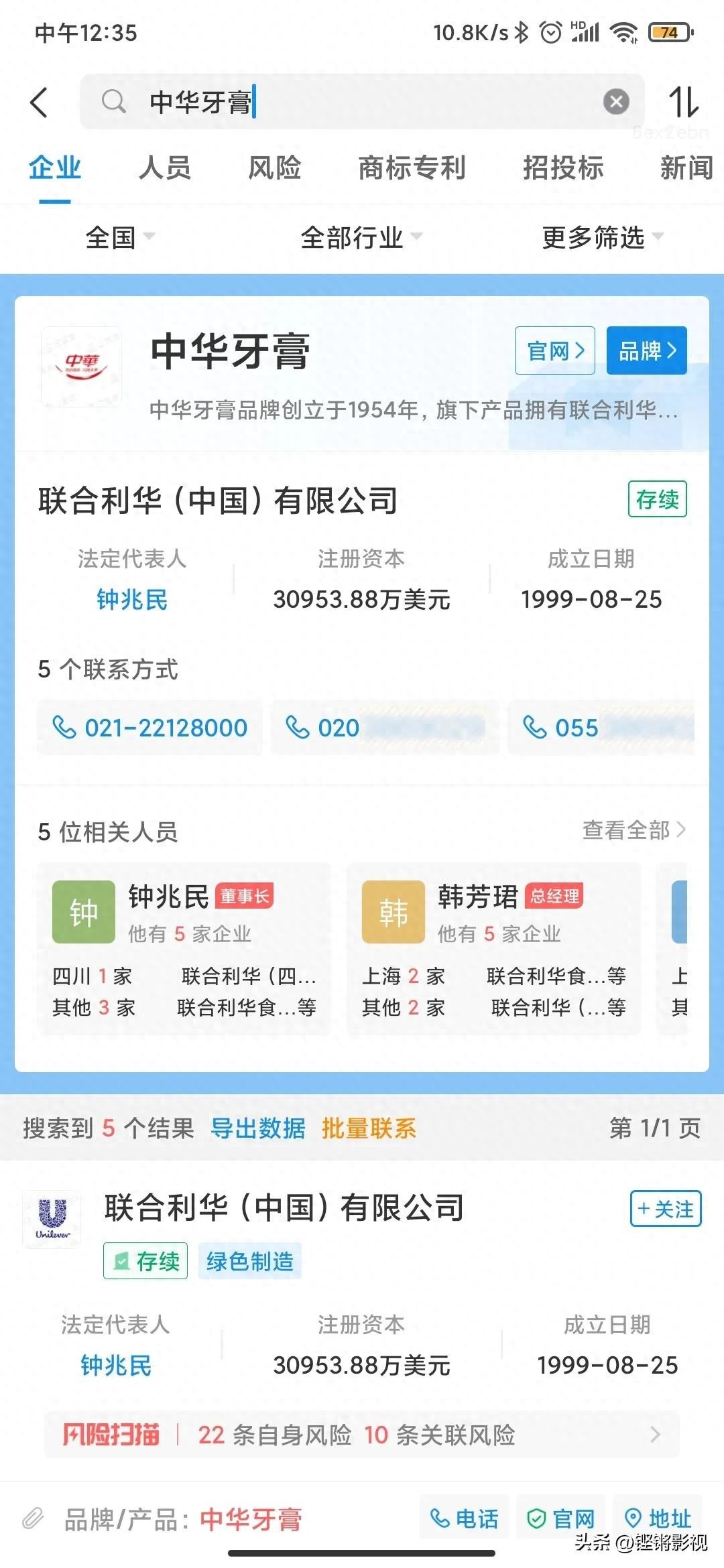Image resolution: width=724 pixels, height=1568 pixels.
Task: View all related people via 查看全部
Action: point(633,830)
